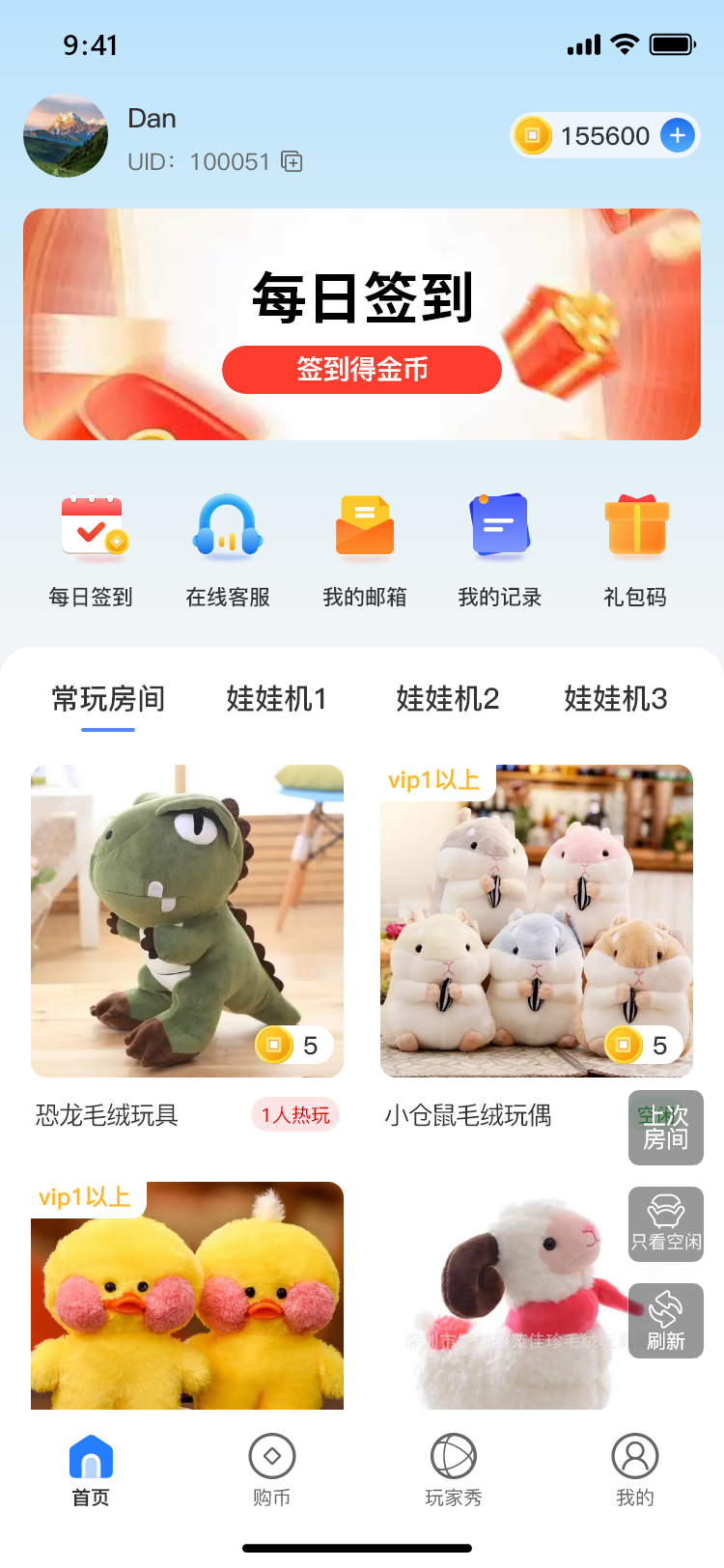The image size is (724, 1568).
Task: Select the 小仓鼠毛绒玩偶 hamster room
Action: click(x=537, y=920)
